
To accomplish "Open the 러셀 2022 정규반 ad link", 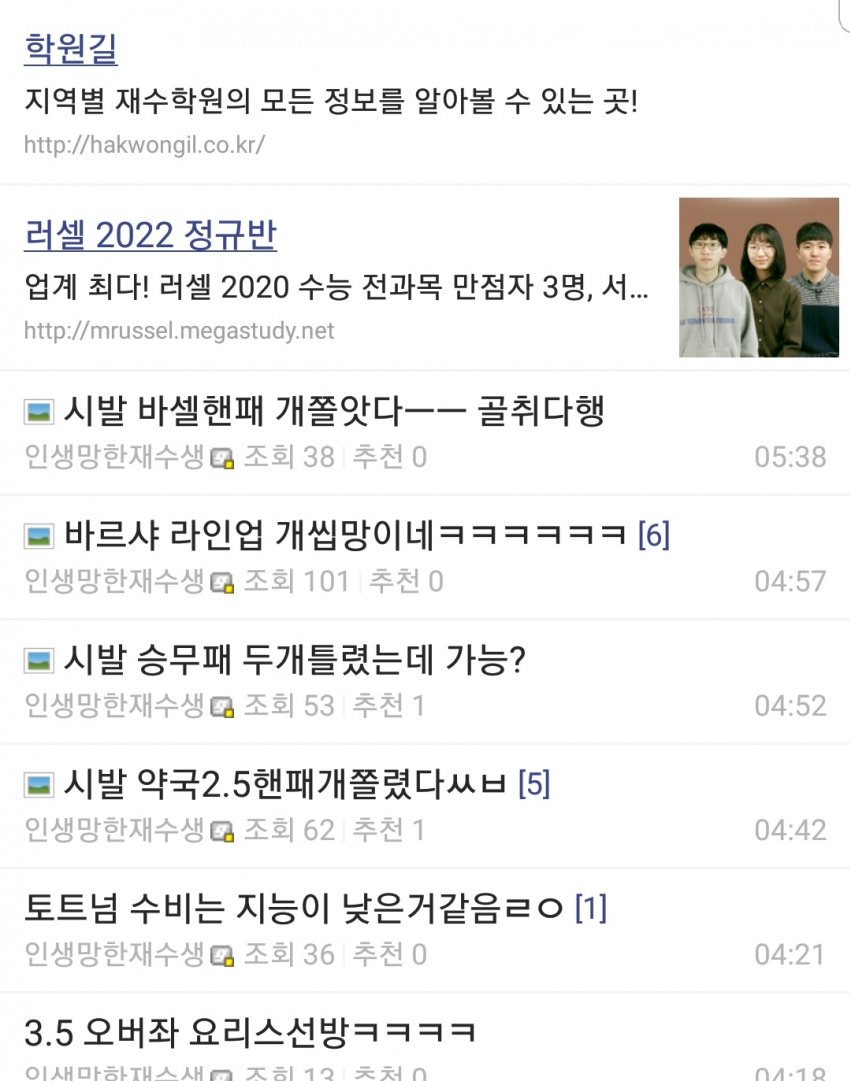I will 150,236.
